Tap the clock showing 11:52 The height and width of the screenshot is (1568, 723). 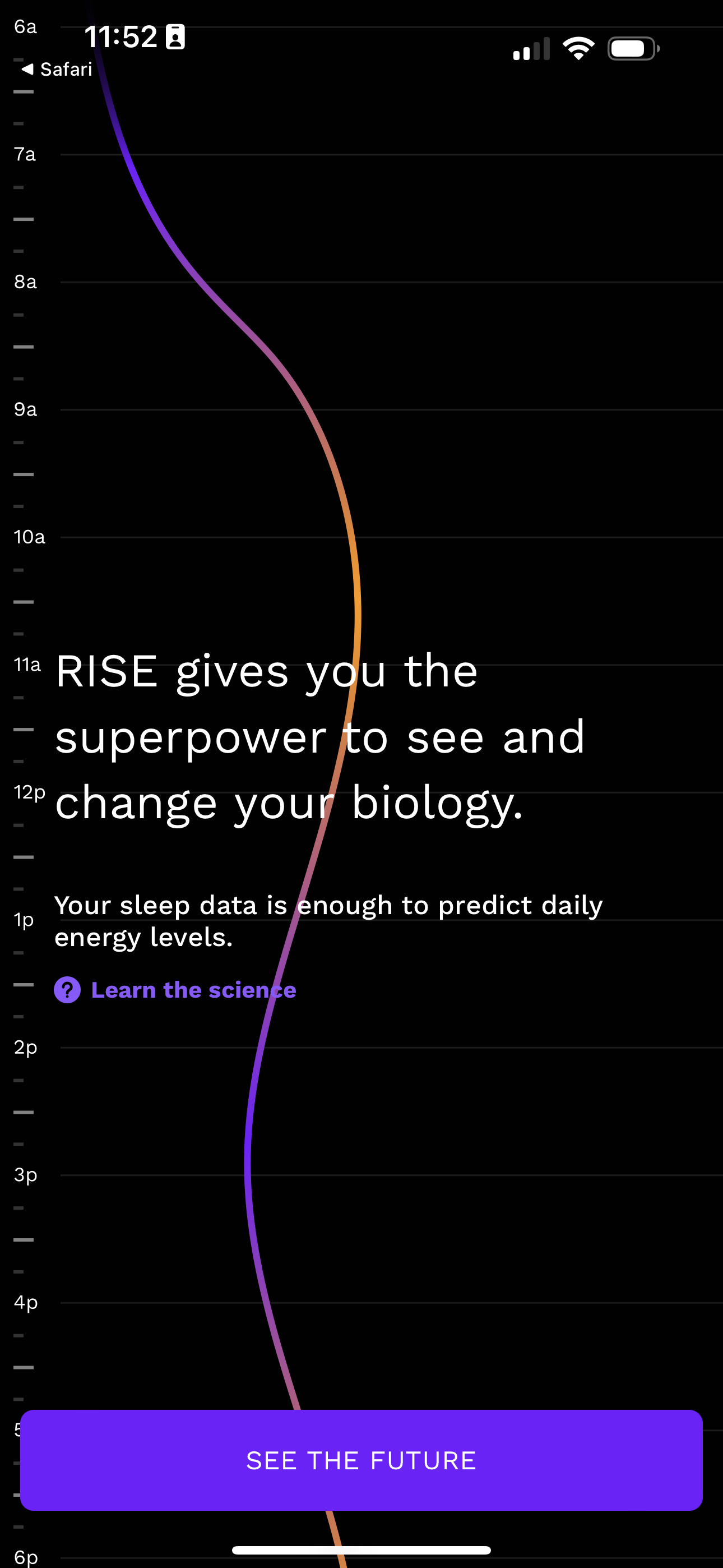coord(120,36)
